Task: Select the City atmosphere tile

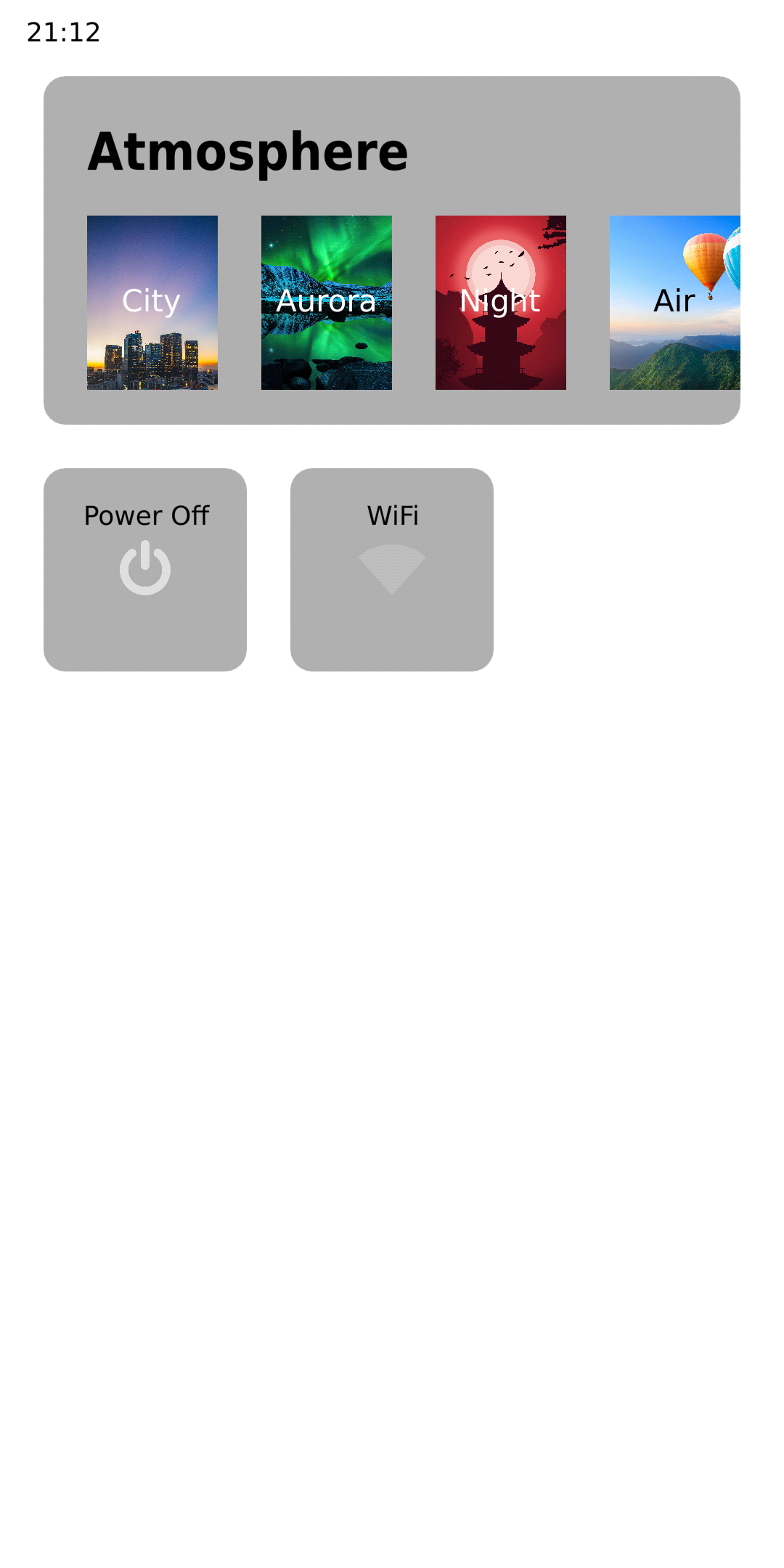Action: click(x=152, y=303)
